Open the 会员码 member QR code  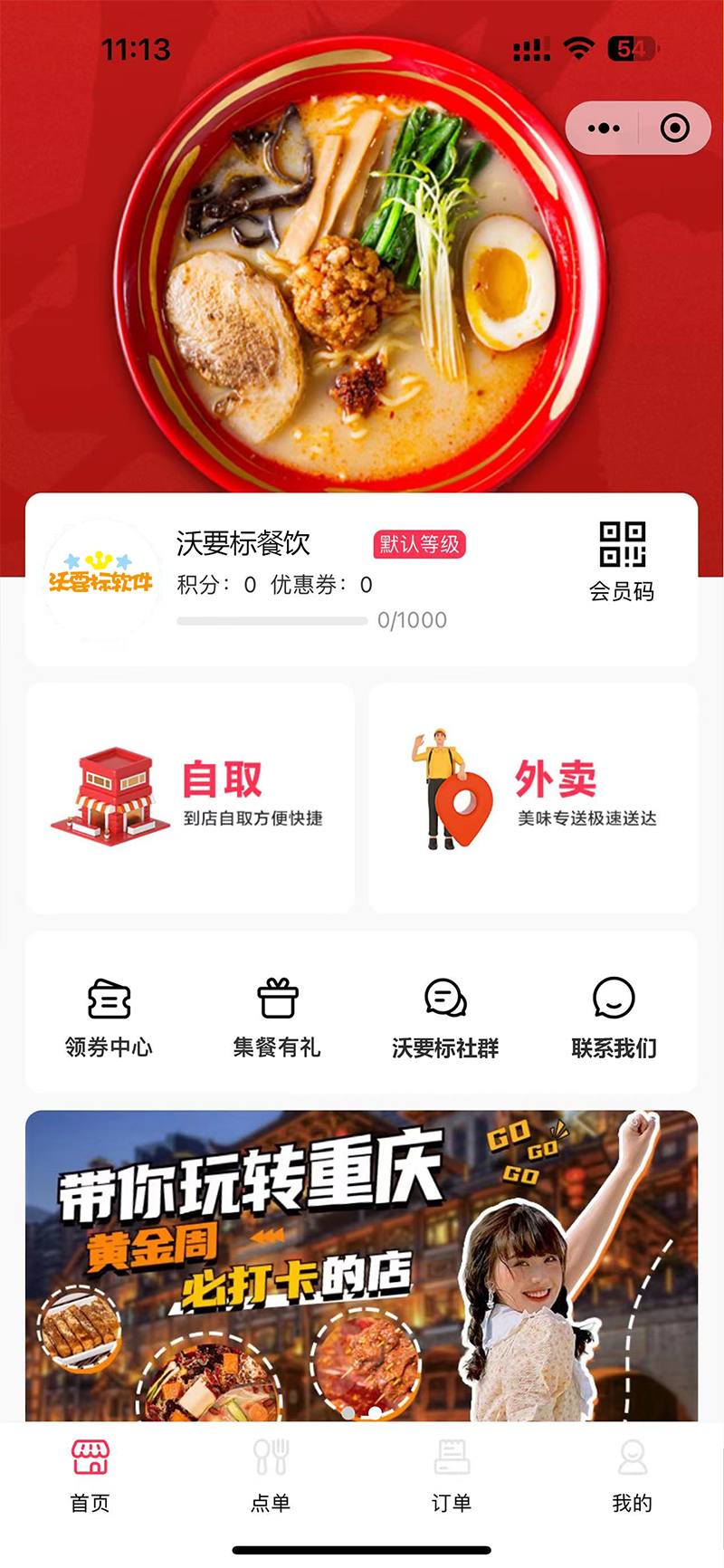(622, 561)
